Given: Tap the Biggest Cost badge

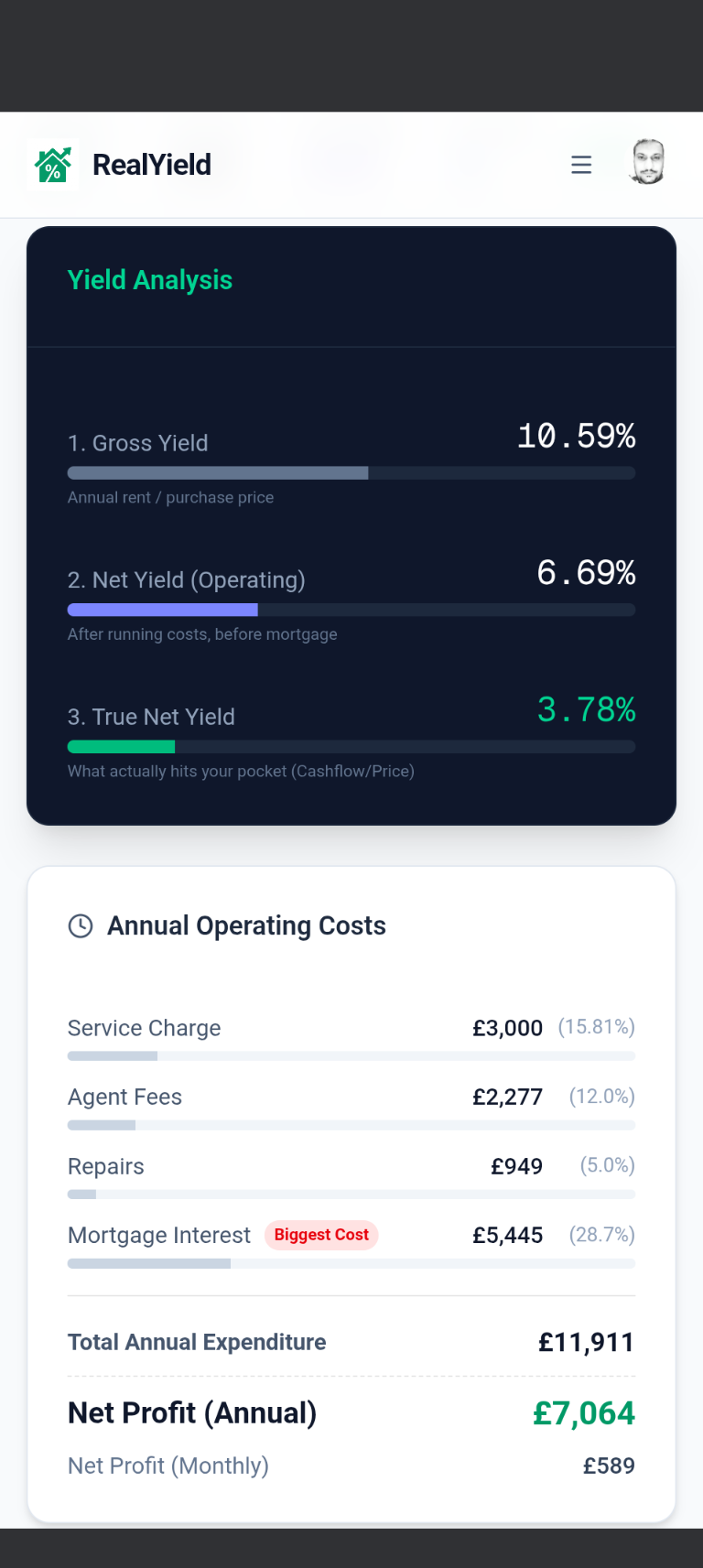Looking at the screenshot, I should click(321, 1235).
